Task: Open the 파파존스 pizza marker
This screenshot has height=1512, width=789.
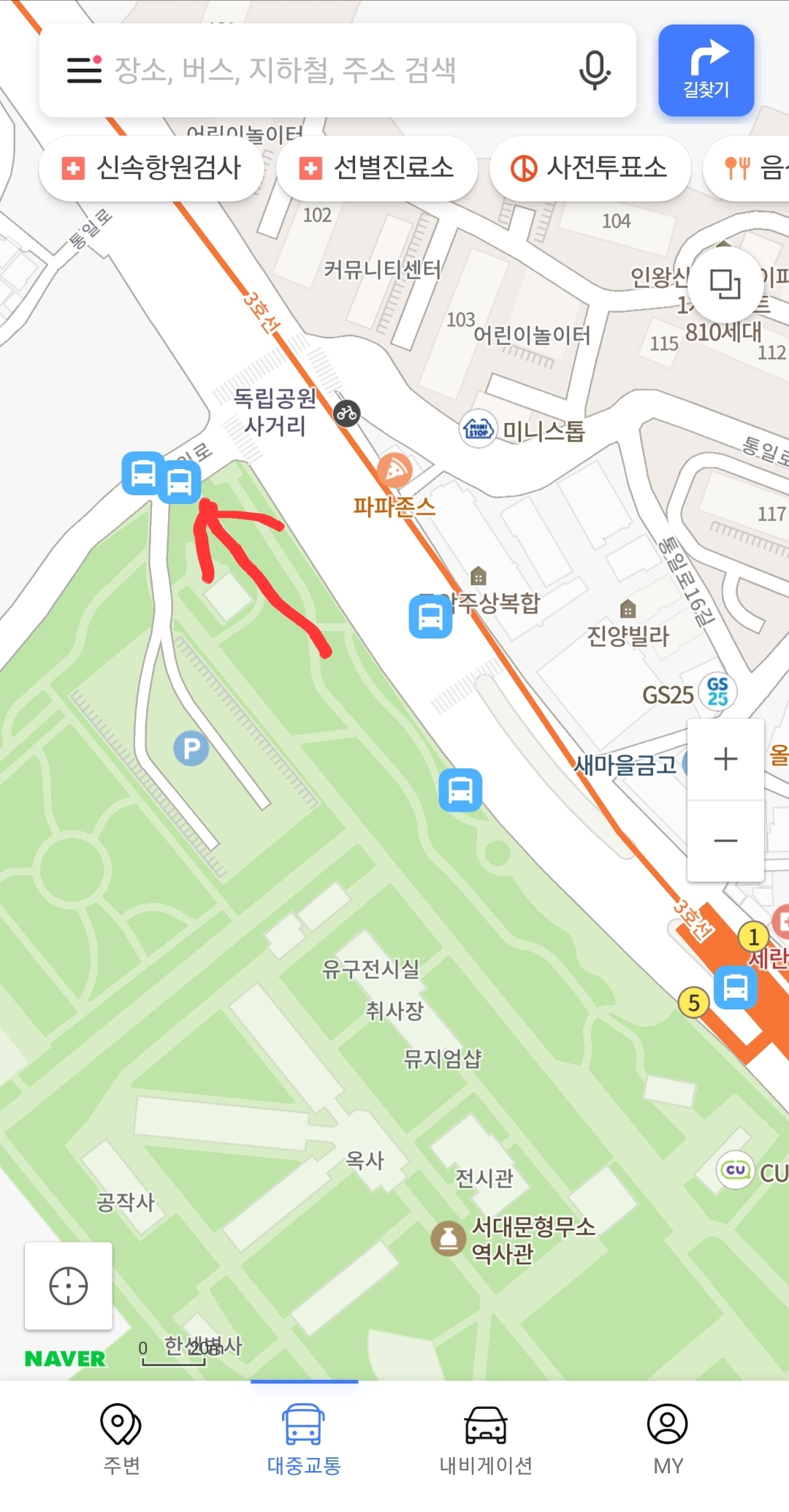Action: (x=394, y=471)
